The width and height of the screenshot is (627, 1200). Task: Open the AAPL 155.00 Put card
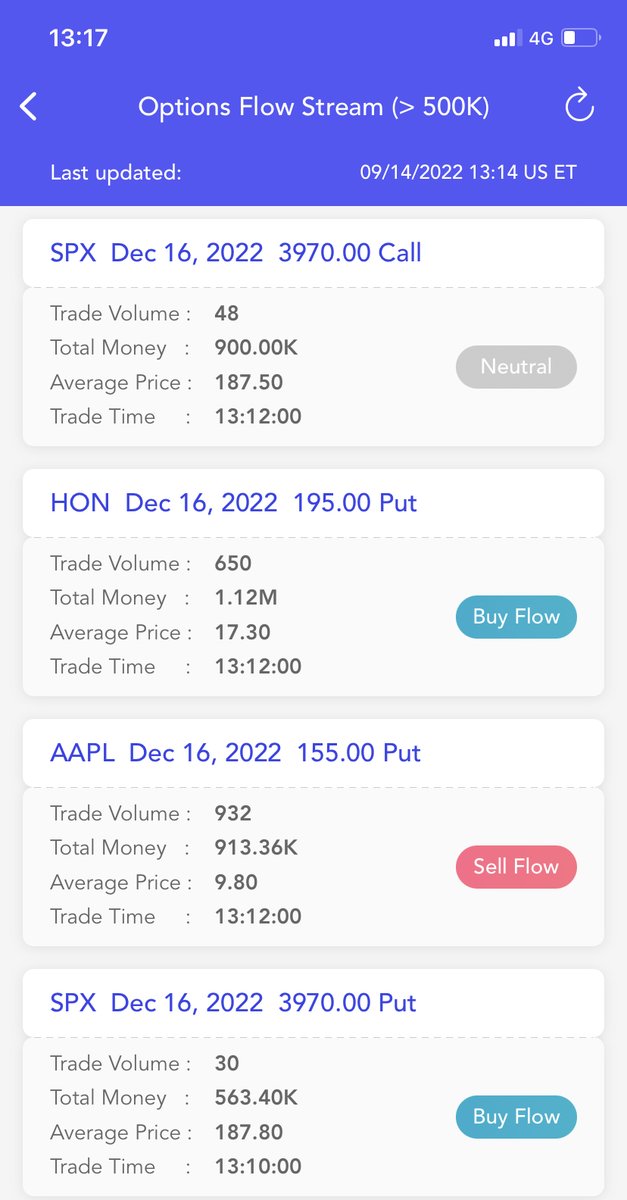(x=236, y=753)
